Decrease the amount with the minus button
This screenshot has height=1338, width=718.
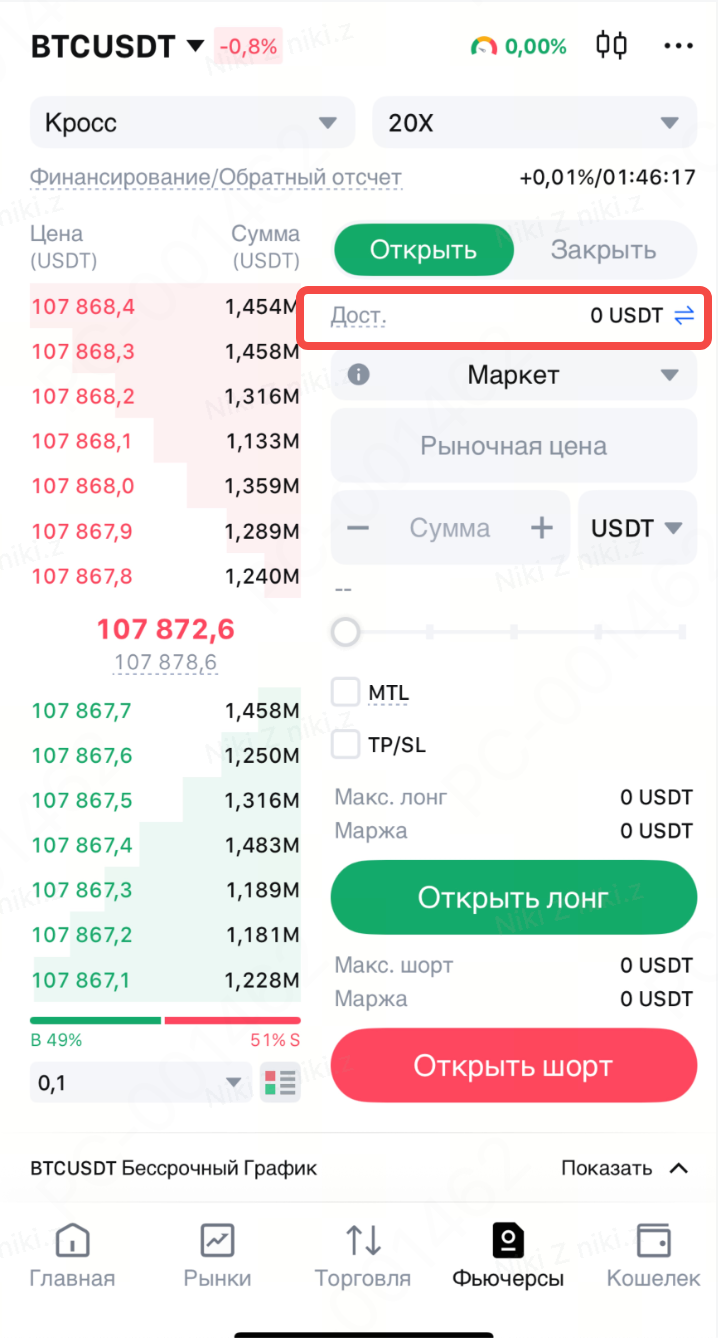coord(359,528)
